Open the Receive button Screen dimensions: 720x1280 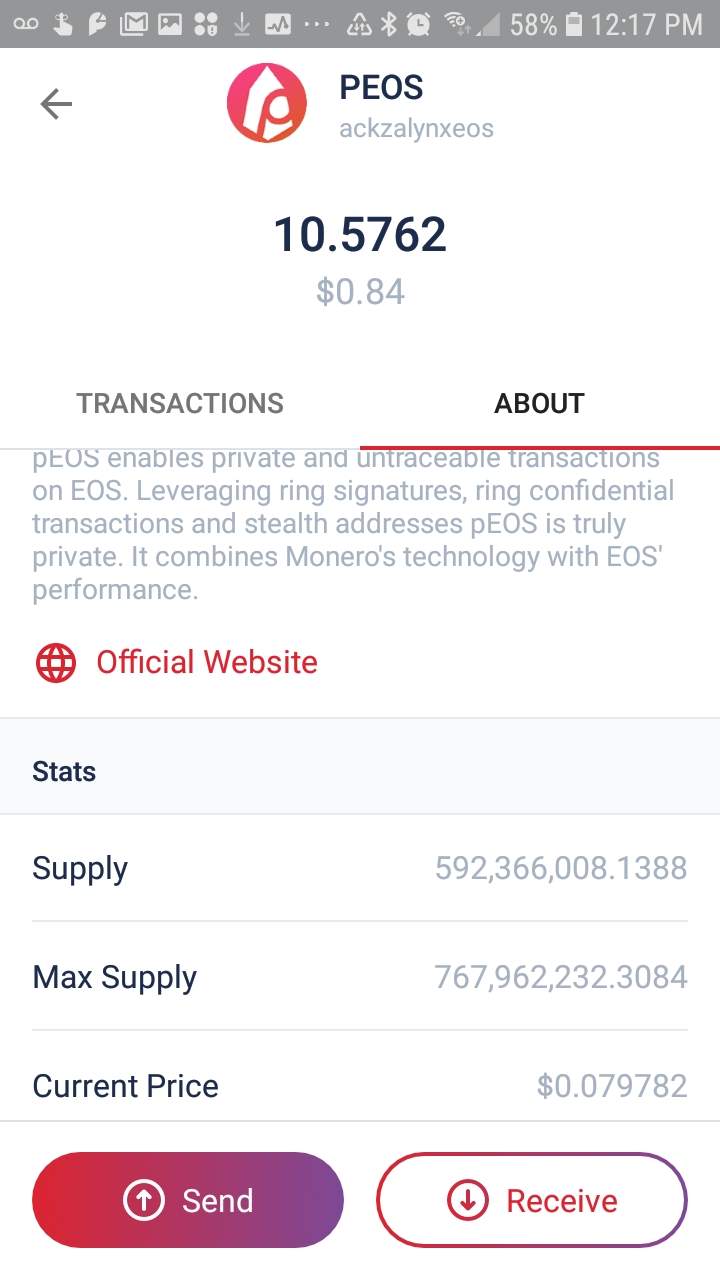pyautogui.click(x=532, y=1200)
